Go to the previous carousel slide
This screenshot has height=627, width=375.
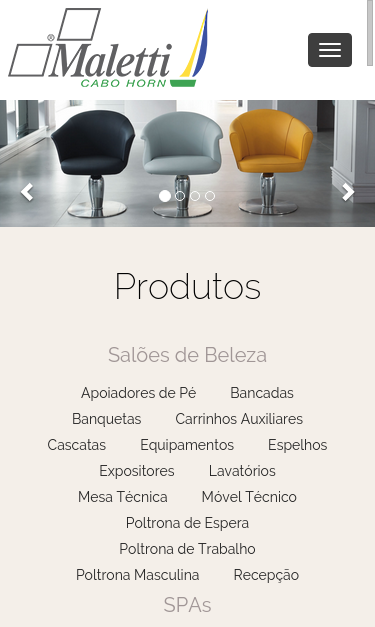pos(27,192)
